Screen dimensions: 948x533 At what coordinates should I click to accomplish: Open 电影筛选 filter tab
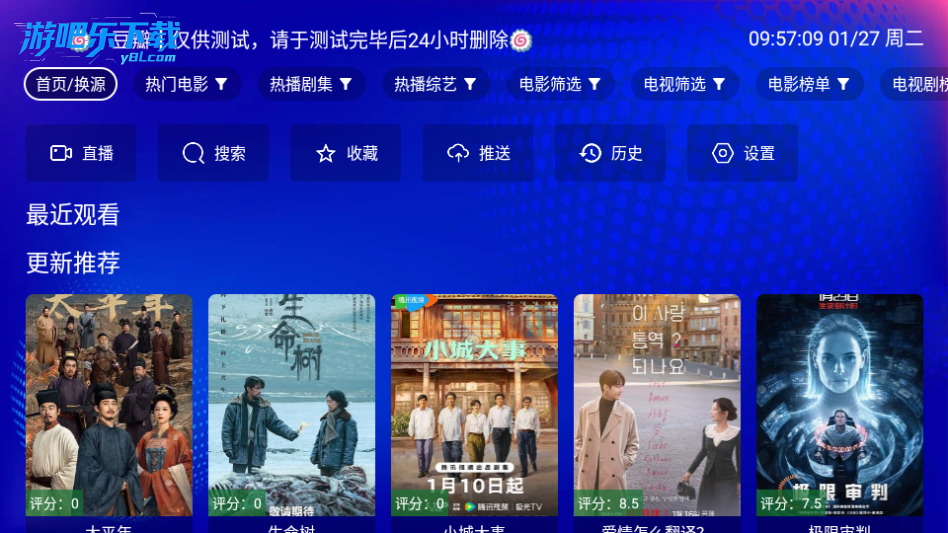(x=560, y=84)
